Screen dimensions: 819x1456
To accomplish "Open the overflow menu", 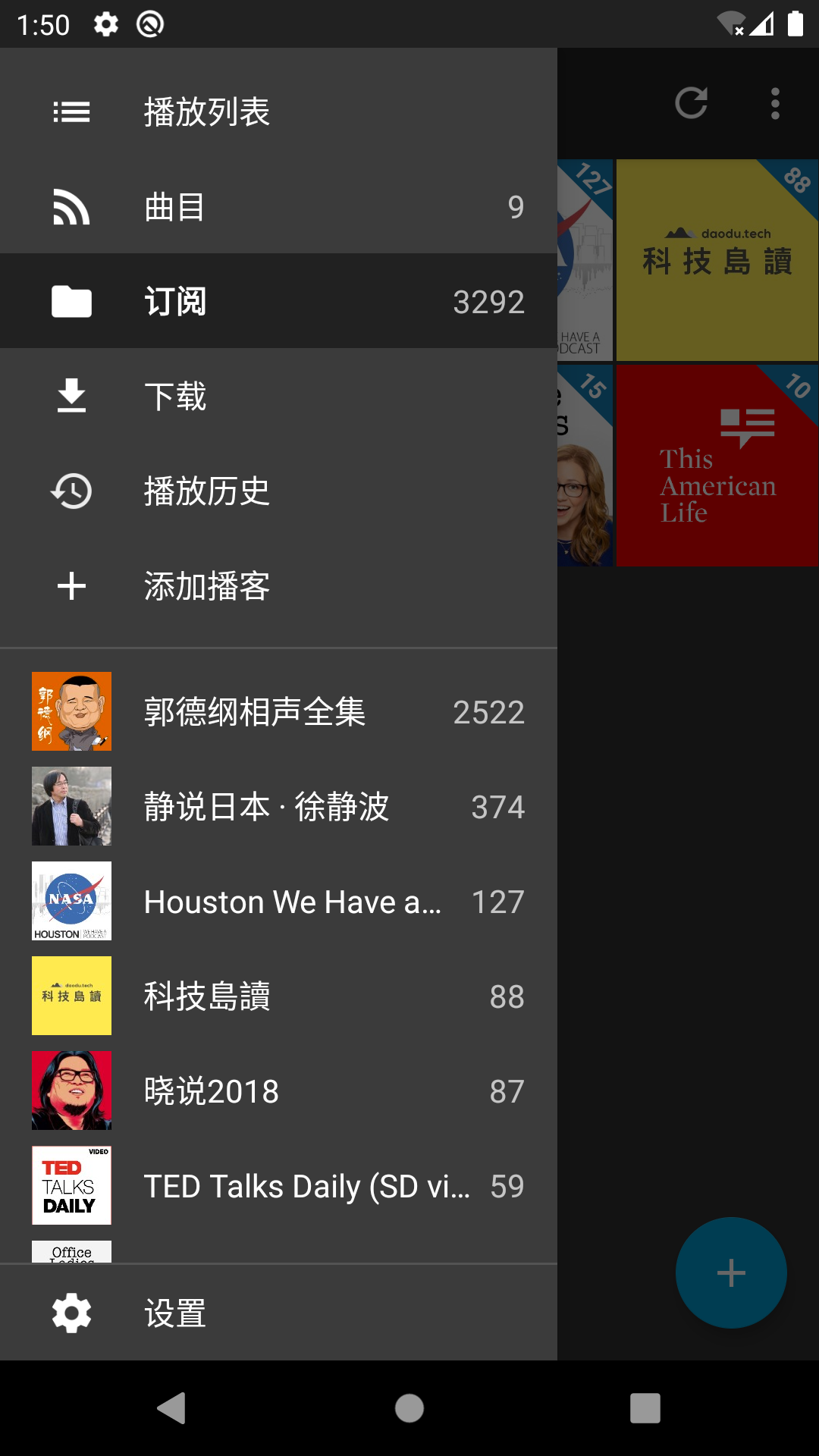I will coord(775,103).
